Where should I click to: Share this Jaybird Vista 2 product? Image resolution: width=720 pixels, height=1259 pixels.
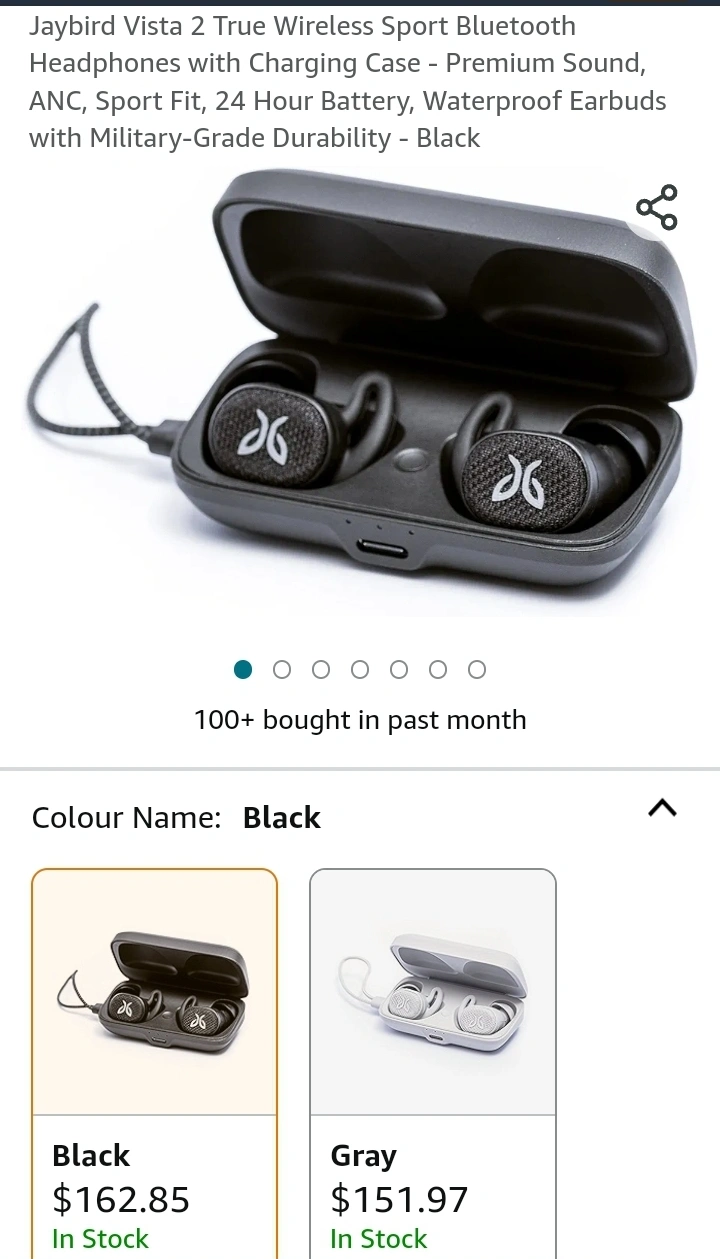[657, 208]
